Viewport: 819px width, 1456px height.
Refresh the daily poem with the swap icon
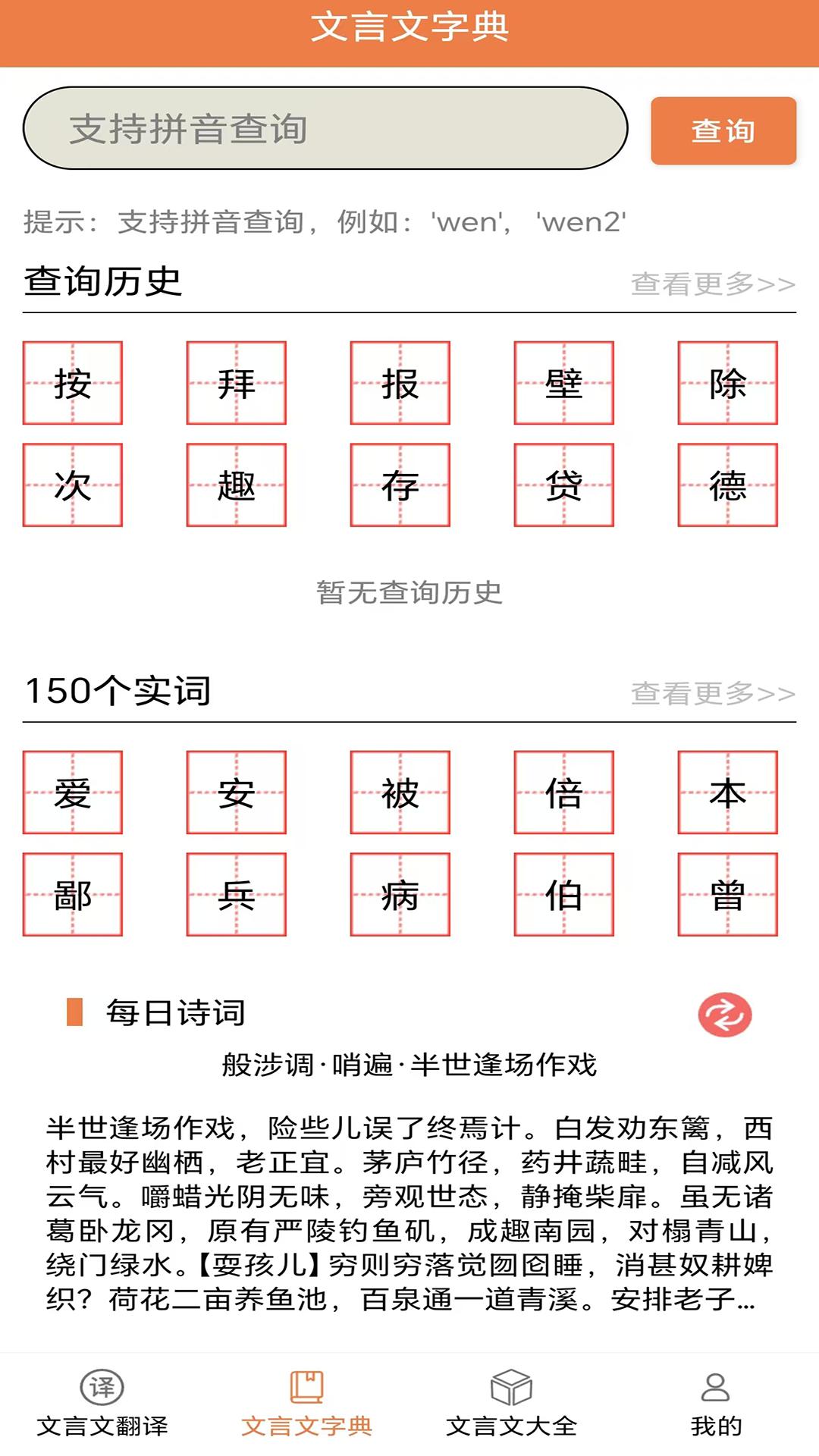[726, 1014]
